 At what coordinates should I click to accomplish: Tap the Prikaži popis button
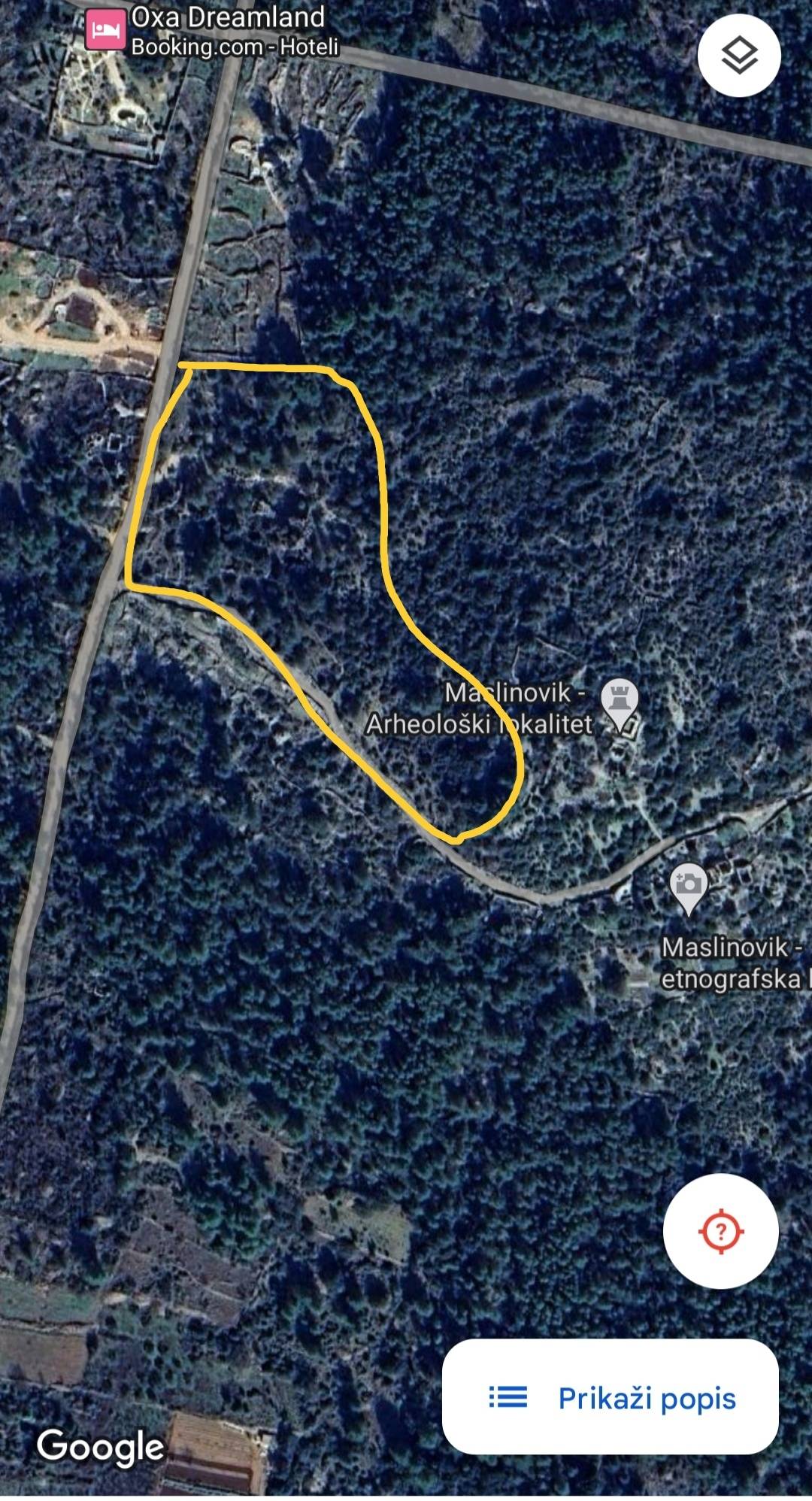click(610, 1398)
